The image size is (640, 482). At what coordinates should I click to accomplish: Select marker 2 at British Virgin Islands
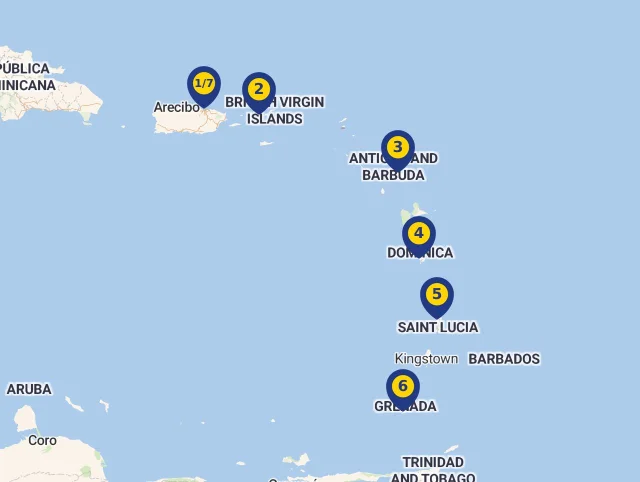tap(259, 90)
